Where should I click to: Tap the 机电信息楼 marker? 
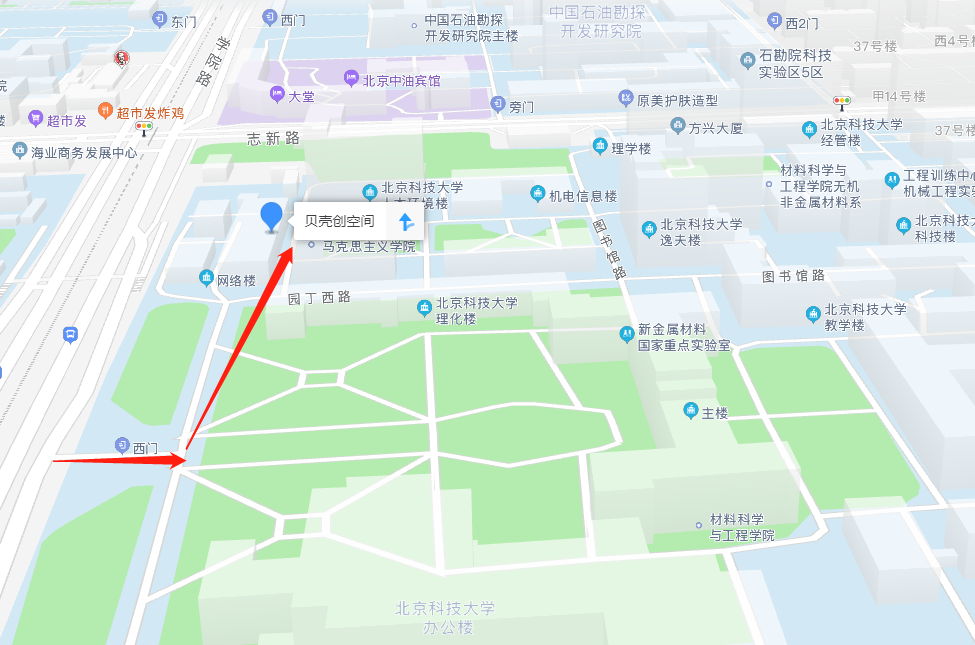(x=537, y=194)
